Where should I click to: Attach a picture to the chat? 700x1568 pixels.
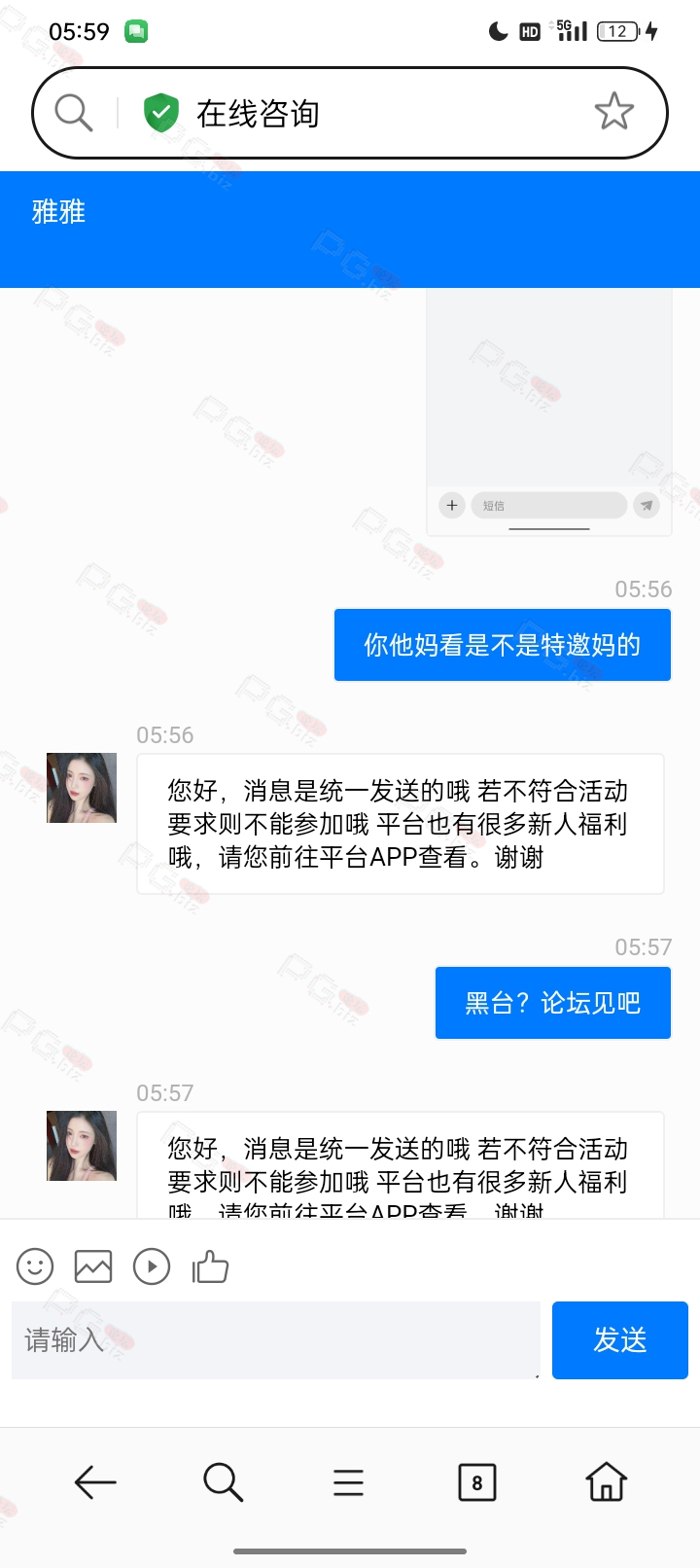[x=93, y=1266]
